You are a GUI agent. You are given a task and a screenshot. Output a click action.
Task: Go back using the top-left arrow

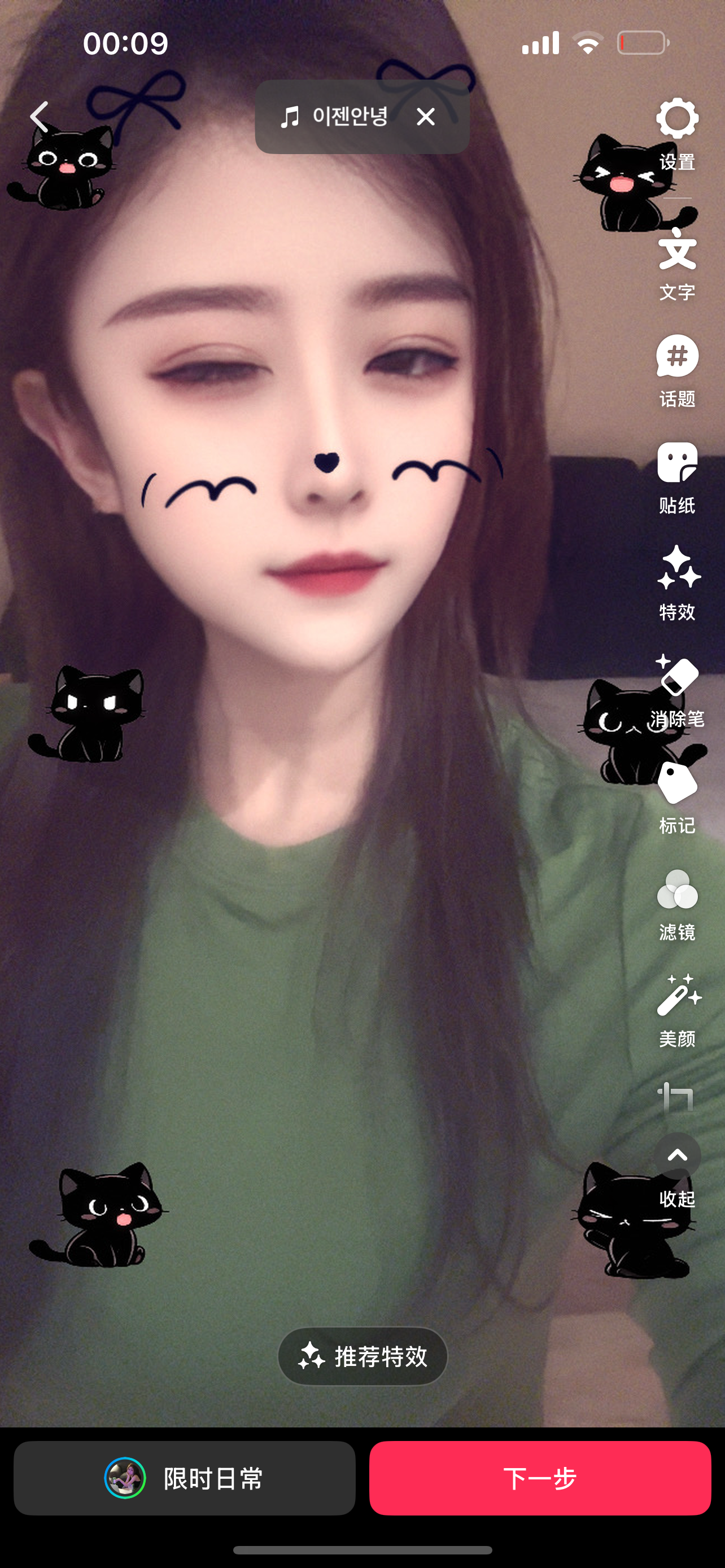click(40, 116)
